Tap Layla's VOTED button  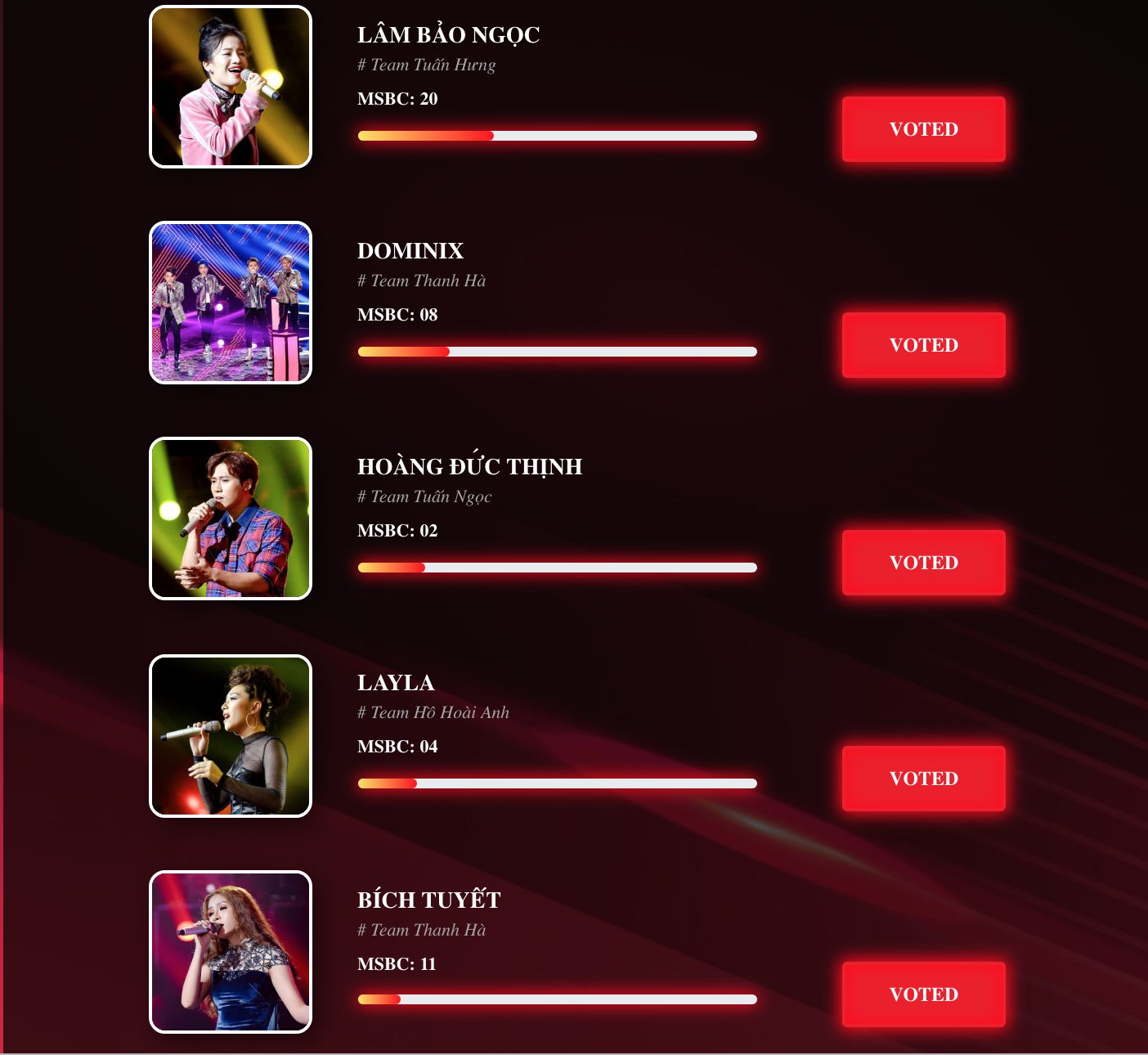923,779
